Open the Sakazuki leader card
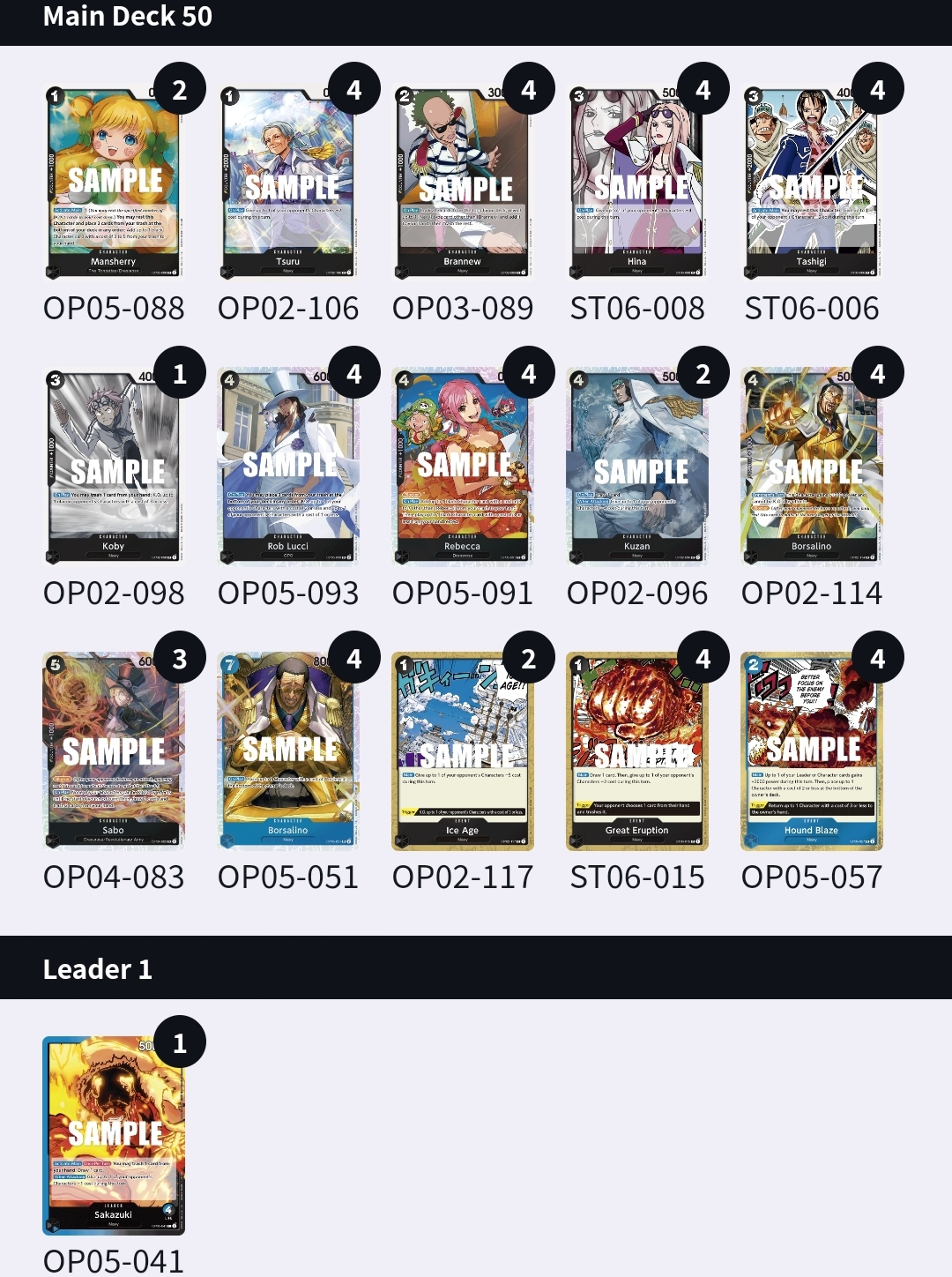This screenshot has width=952, height=1277. click(114, 1136)
